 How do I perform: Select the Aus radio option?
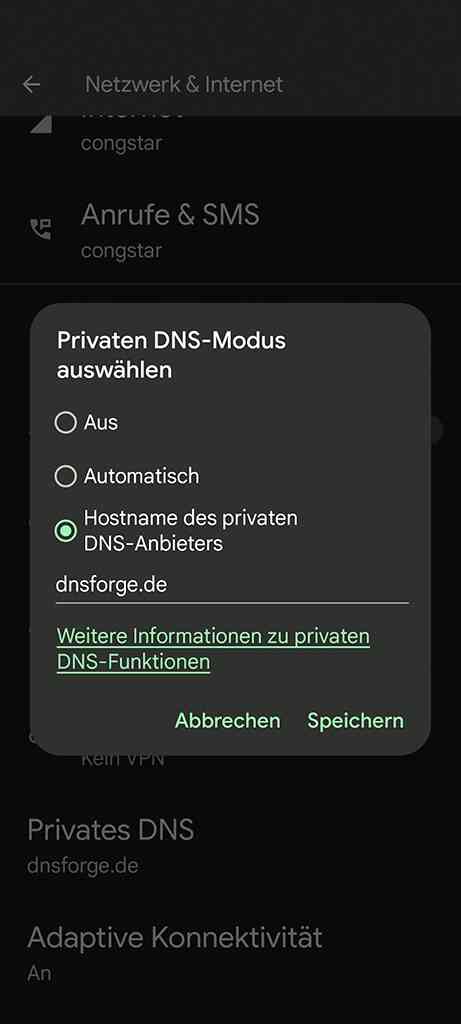65,423
